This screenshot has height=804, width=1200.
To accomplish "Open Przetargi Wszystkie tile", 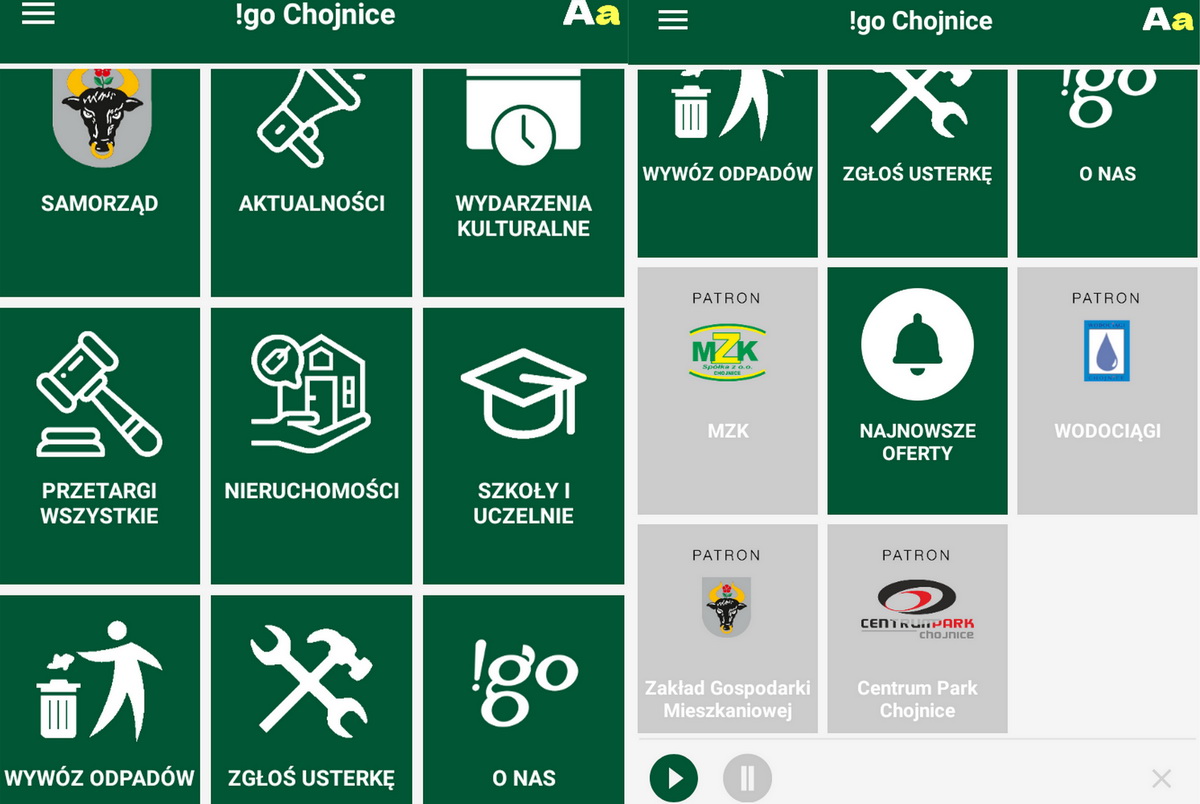I will point(100,445).
